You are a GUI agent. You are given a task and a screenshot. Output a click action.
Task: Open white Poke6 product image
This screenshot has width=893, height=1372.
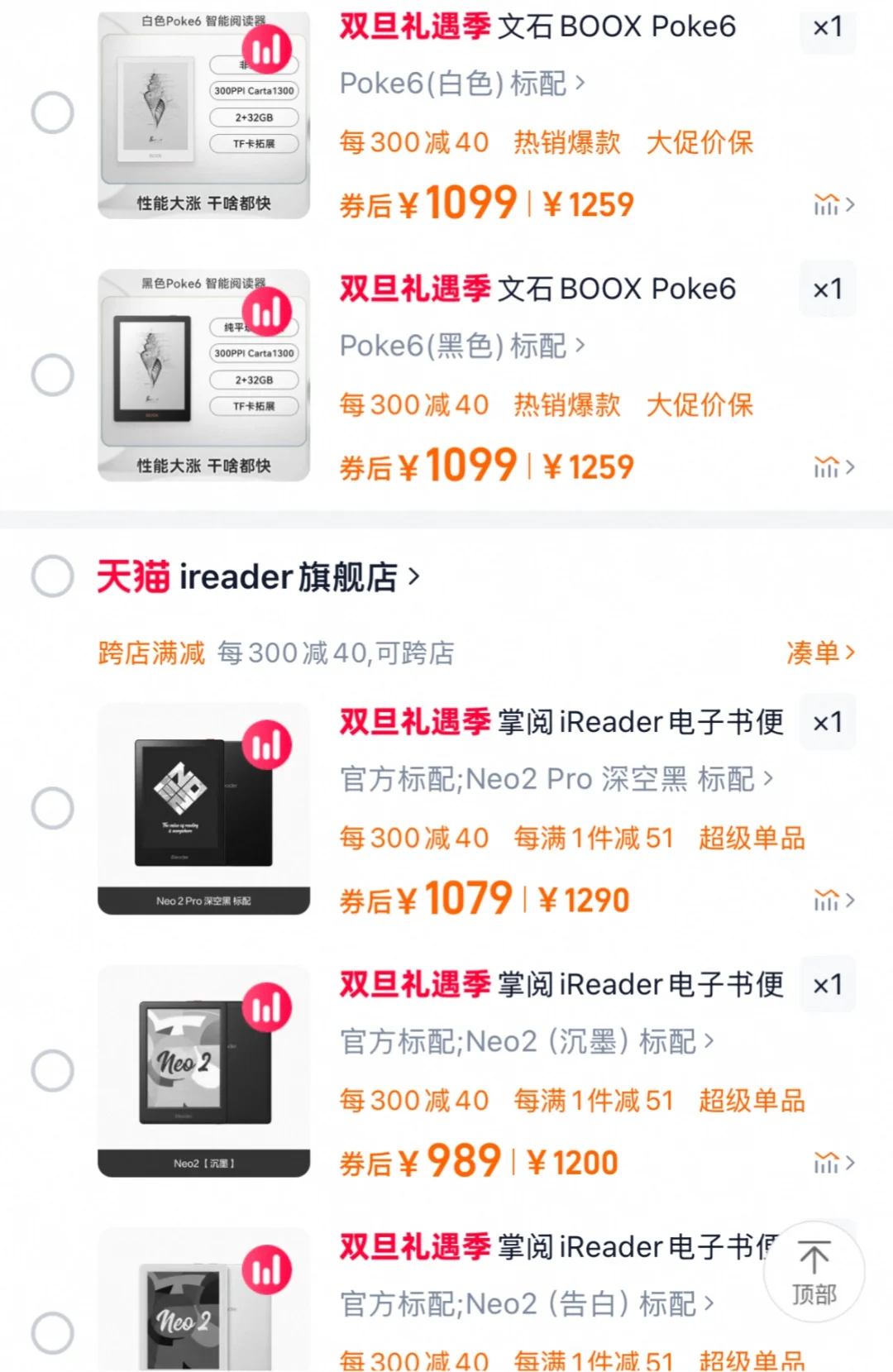(203, 115)
